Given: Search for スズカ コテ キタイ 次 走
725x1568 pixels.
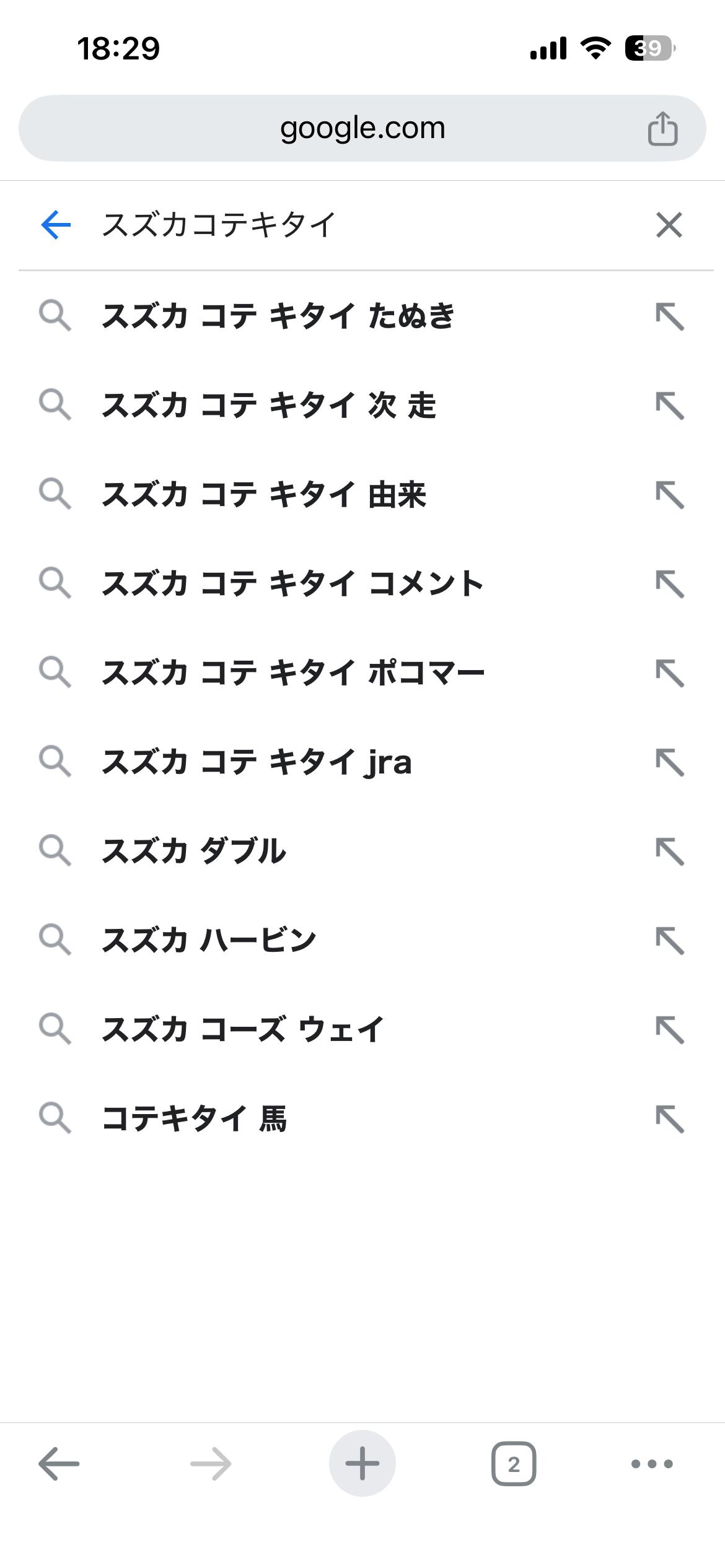Looking at the screenshot, I should pyautogui.click(x=269, y=405).
